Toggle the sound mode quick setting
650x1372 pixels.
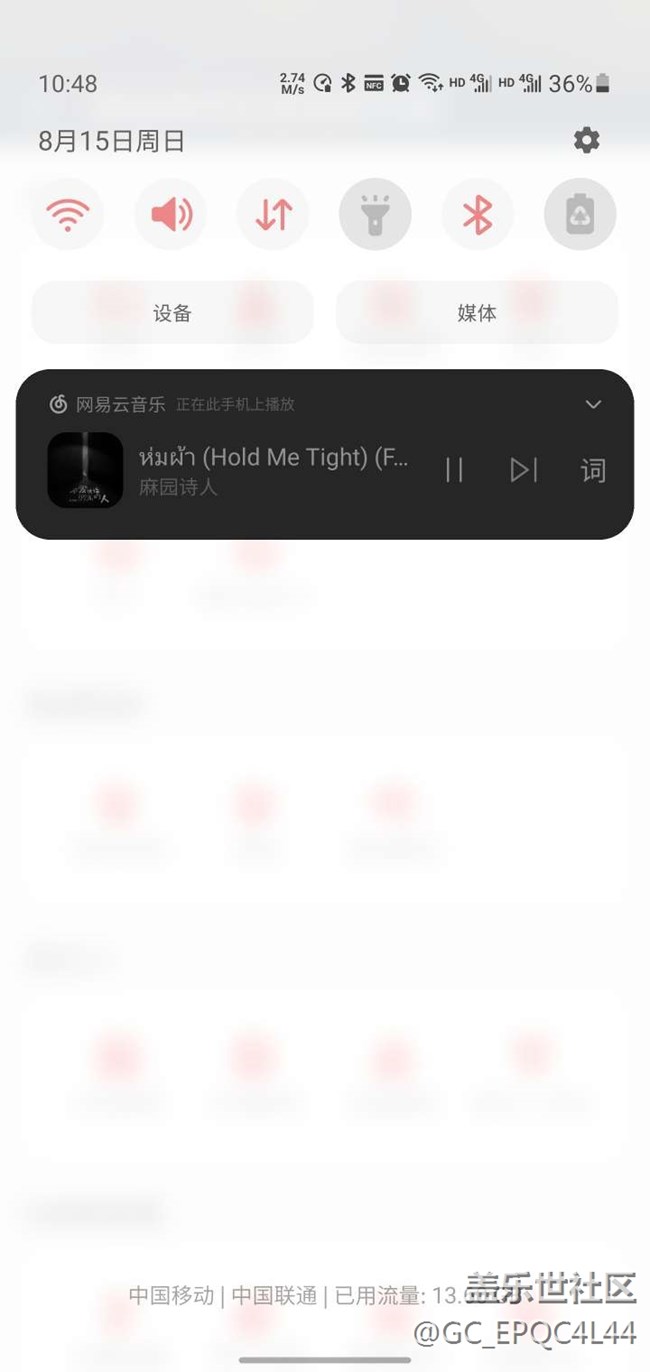point(171,214)
